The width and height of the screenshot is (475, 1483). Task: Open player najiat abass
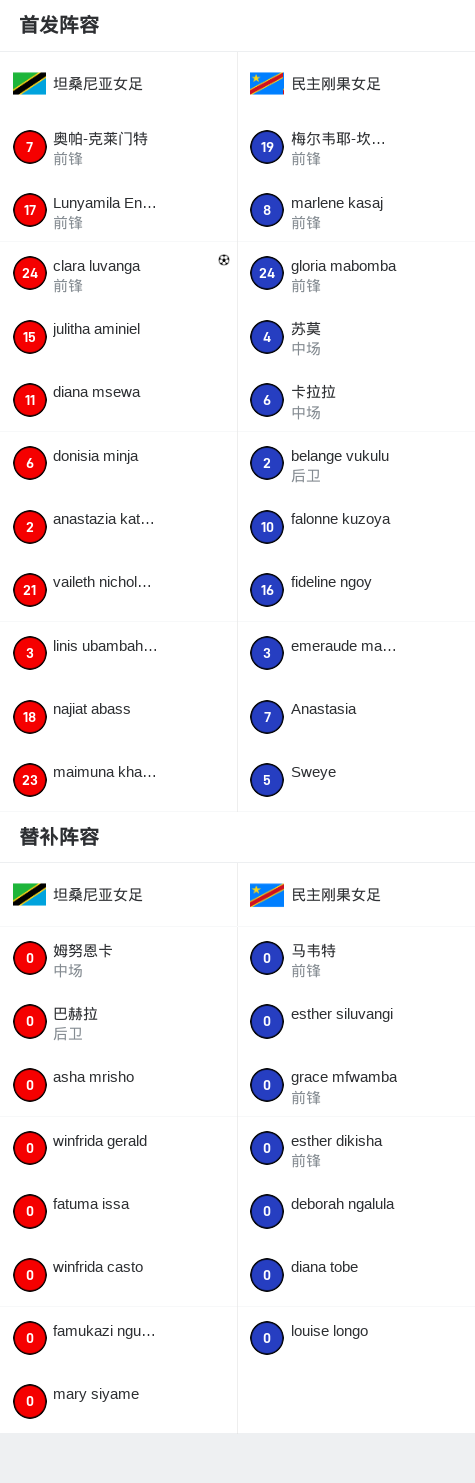tap(118, 717)
